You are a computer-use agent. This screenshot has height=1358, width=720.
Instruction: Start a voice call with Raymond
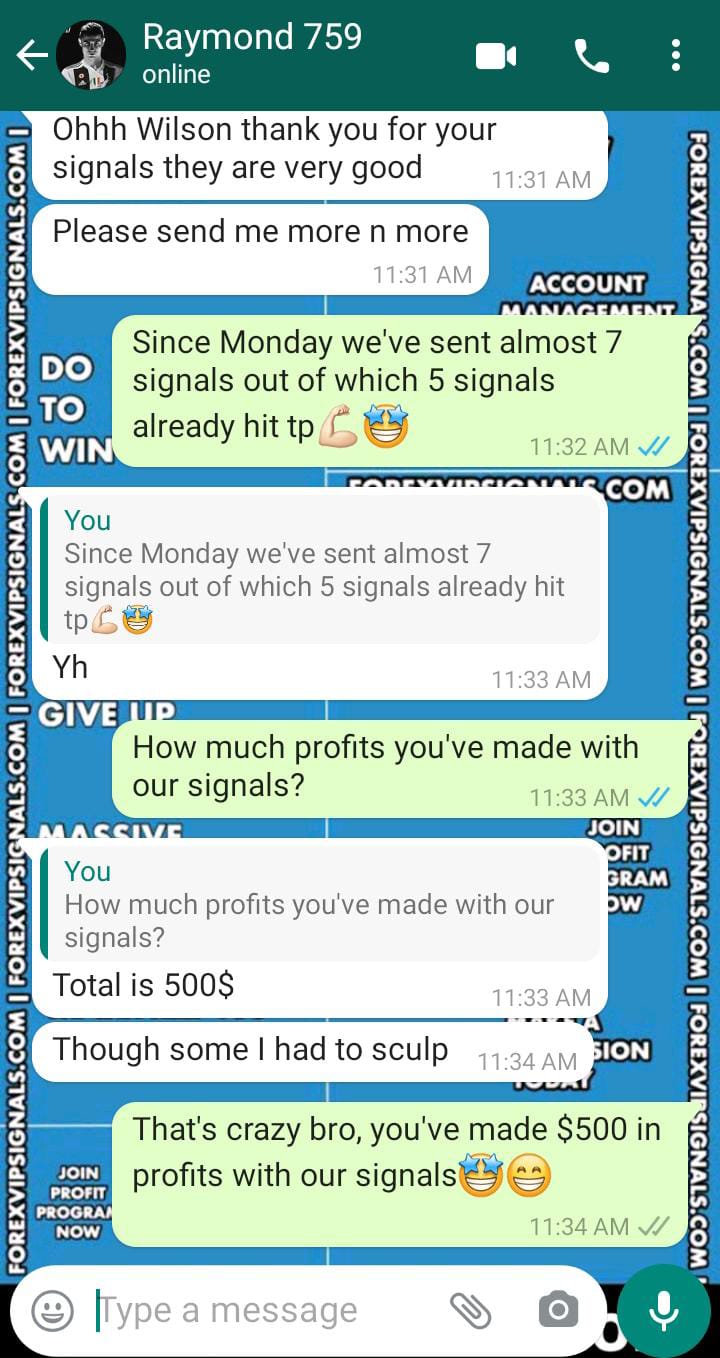pos(591,56)
